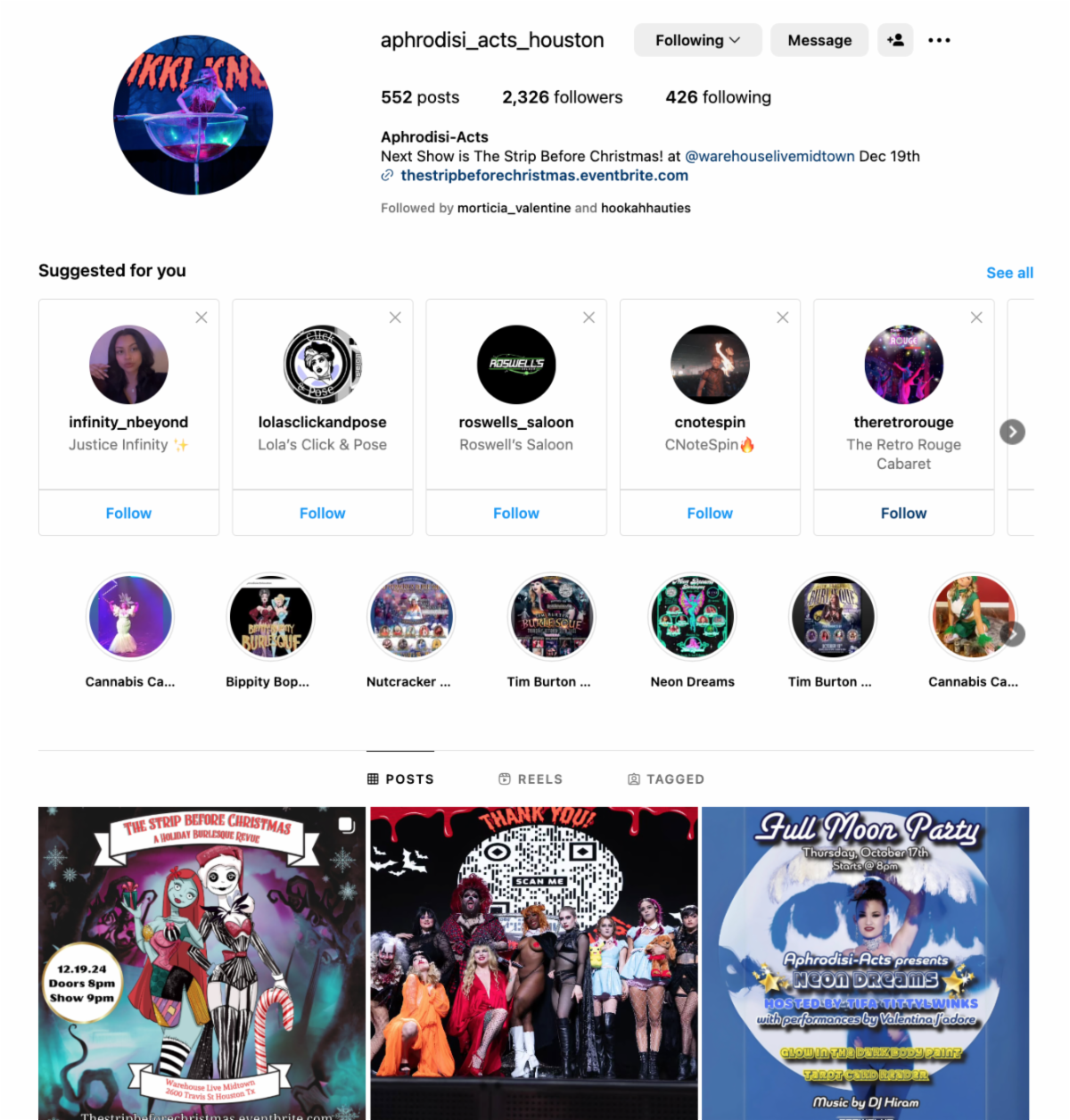Open the @warehouselivemidtown mention

(x=770, y=156)
